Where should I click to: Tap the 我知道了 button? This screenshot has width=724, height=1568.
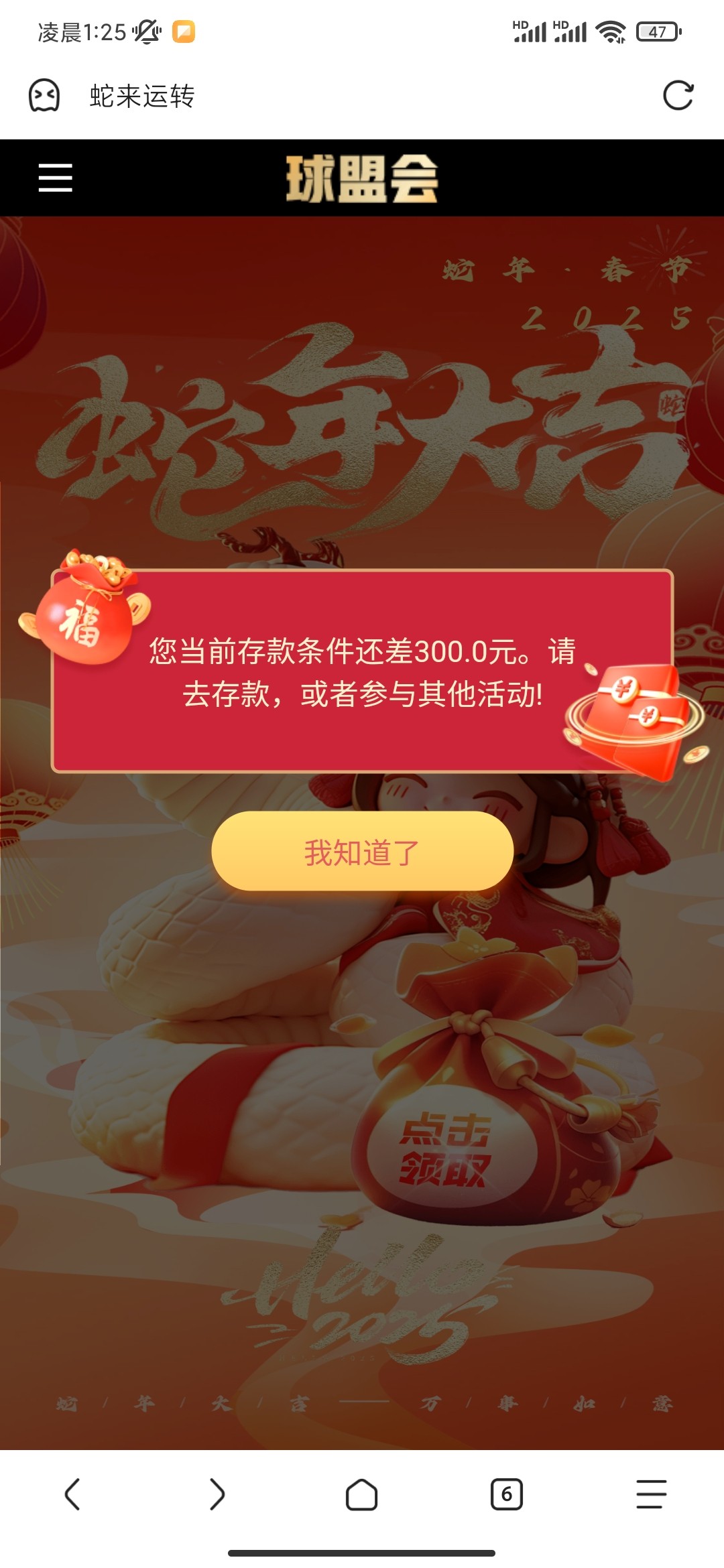(x=362, y=852)
